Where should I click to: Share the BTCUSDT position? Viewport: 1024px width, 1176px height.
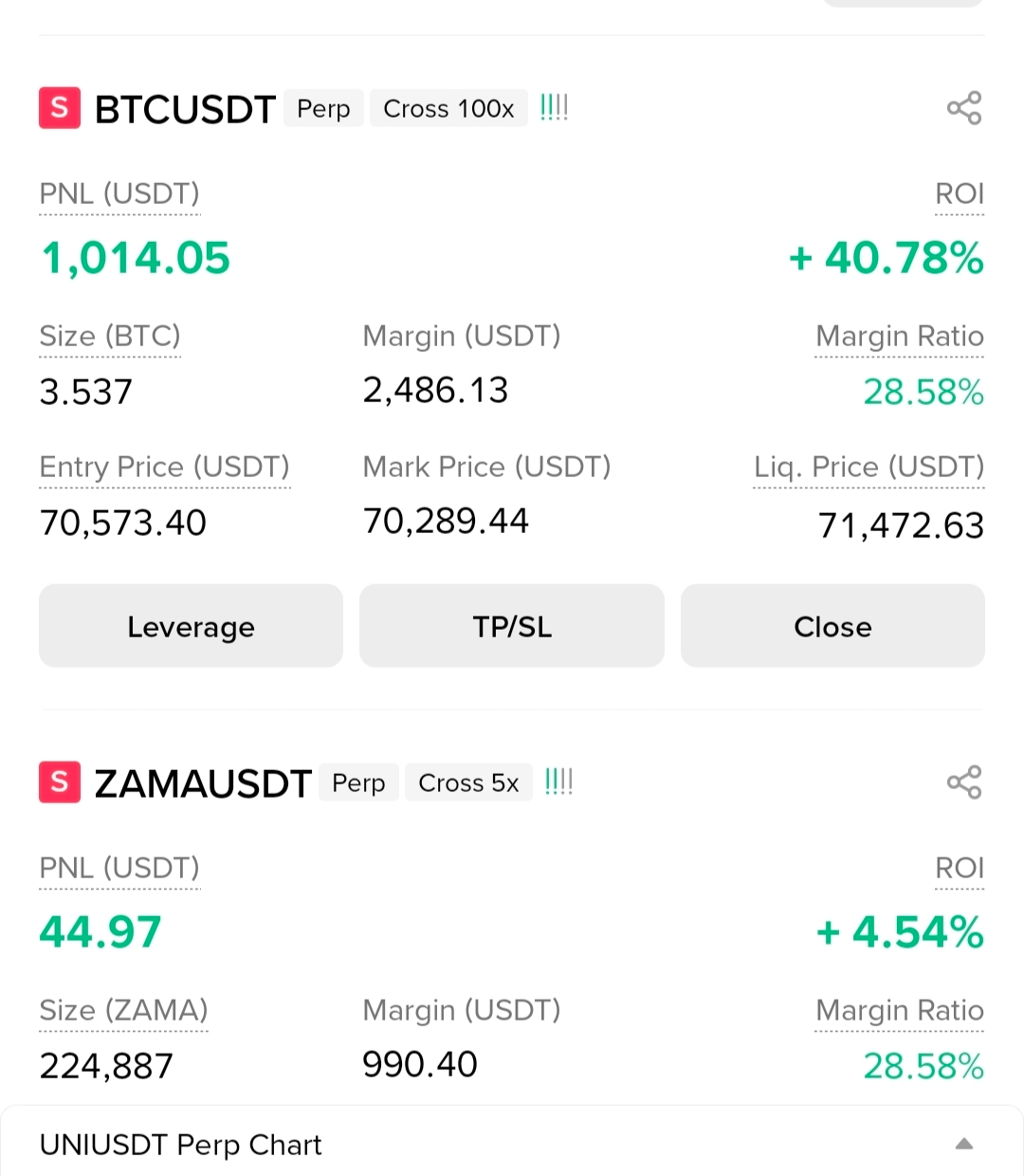964,108
